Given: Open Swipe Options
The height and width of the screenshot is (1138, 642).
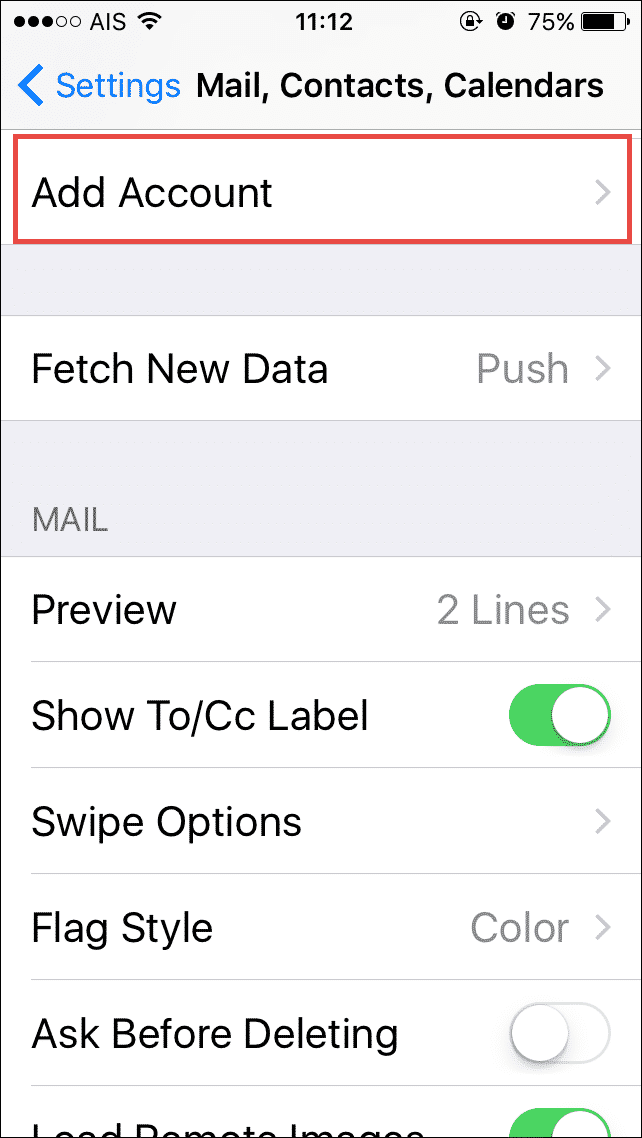Looking at the screenshot, I should [321, 822].
